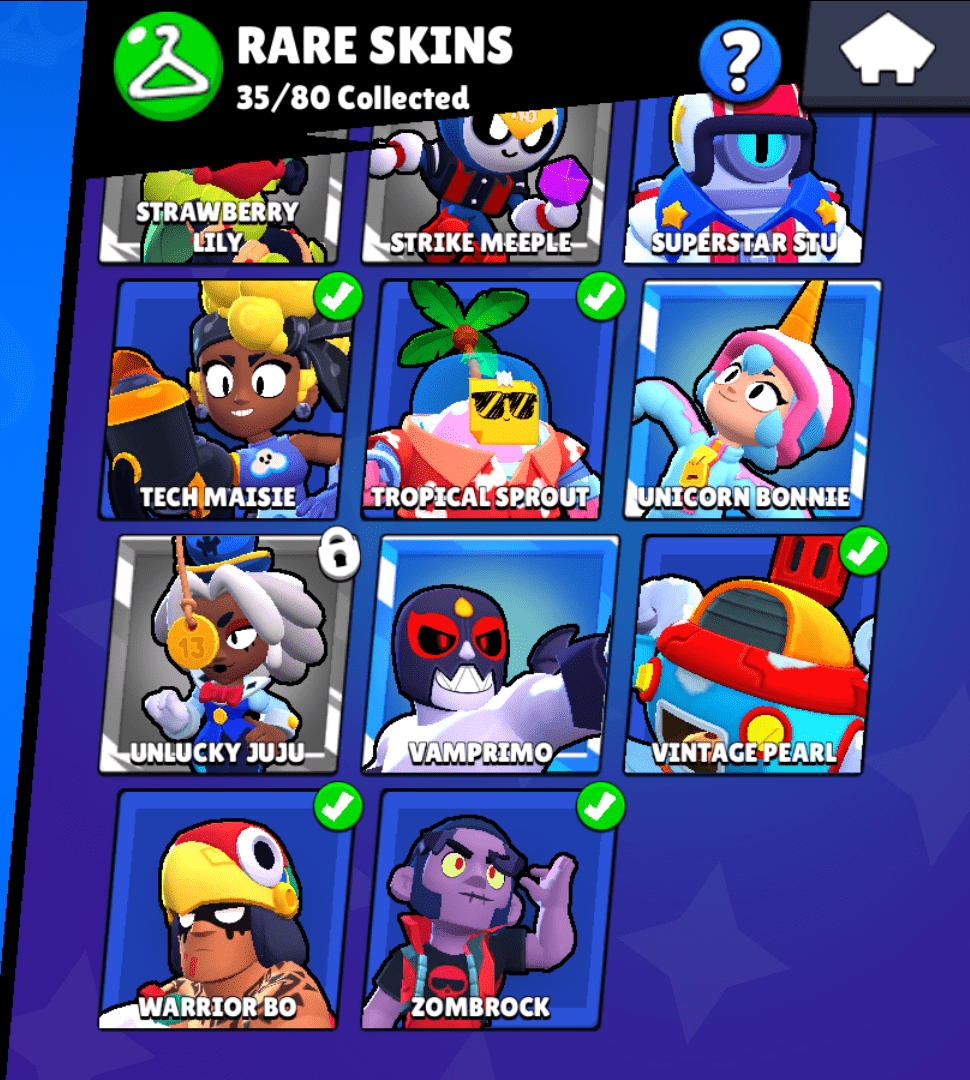Open the locked Unlucky Juju skin
Image resolution: width=970 pixels, height=1080 pixels.
tap(225, 655)
